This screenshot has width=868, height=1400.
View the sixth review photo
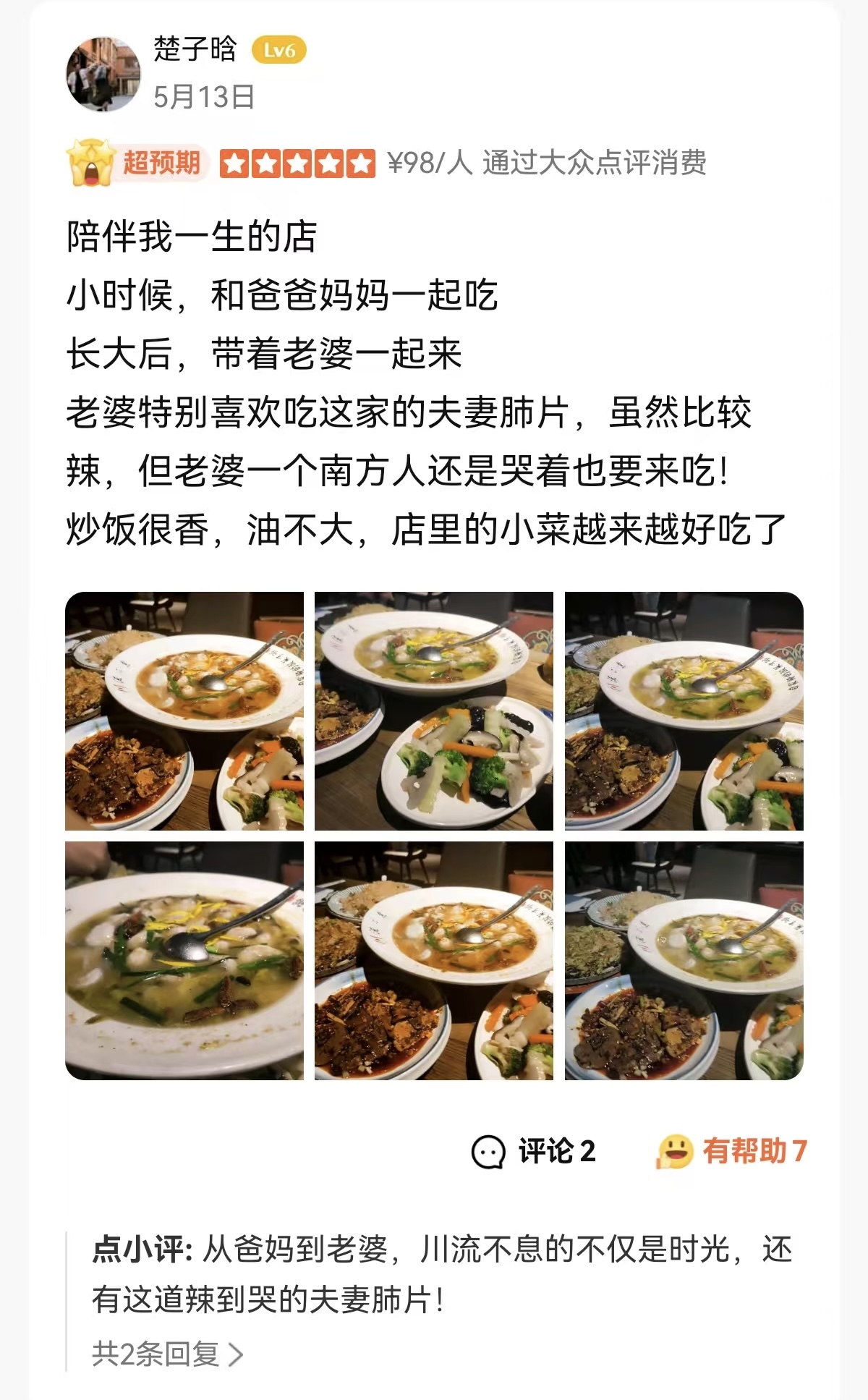point(684,960)
